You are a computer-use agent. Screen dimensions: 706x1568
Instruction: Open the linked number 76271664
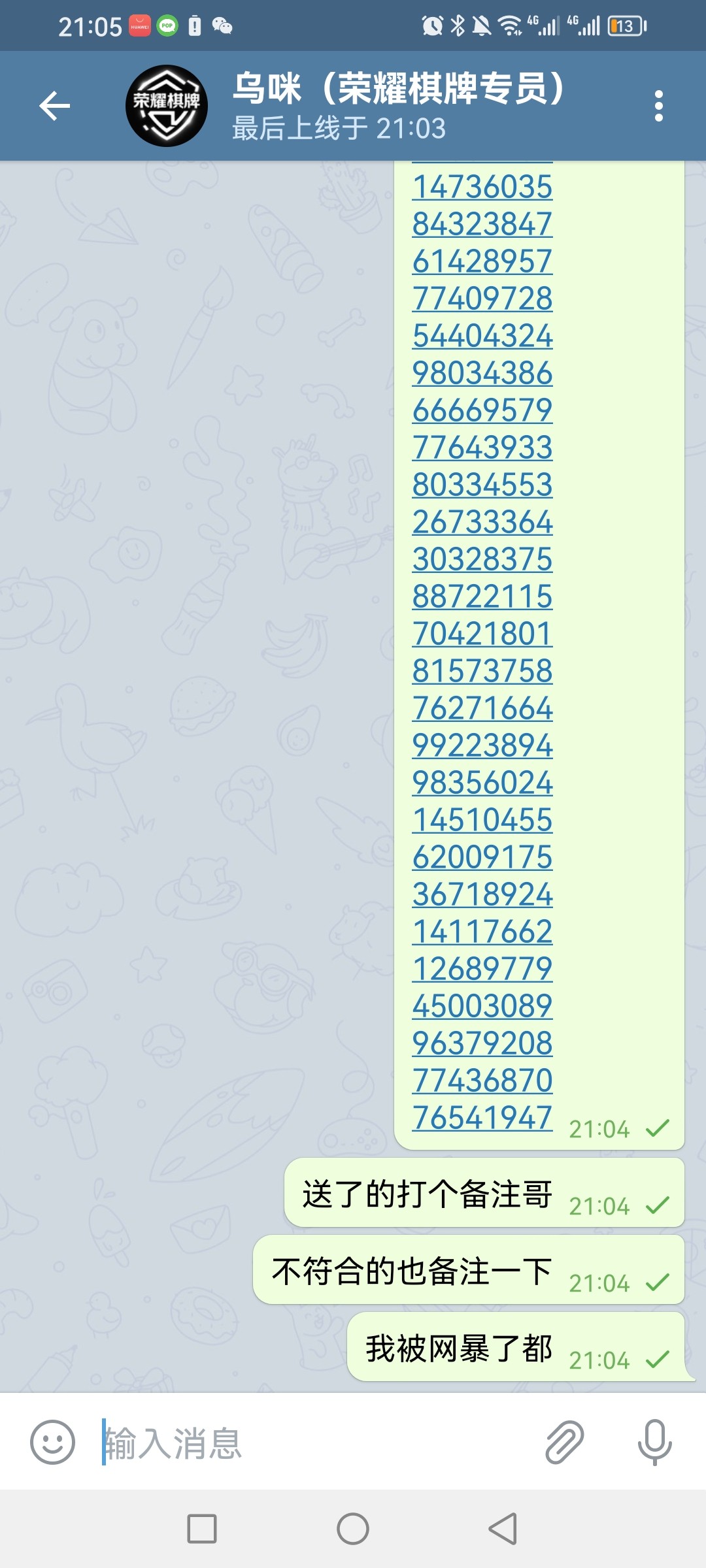(x=482, y=708)
